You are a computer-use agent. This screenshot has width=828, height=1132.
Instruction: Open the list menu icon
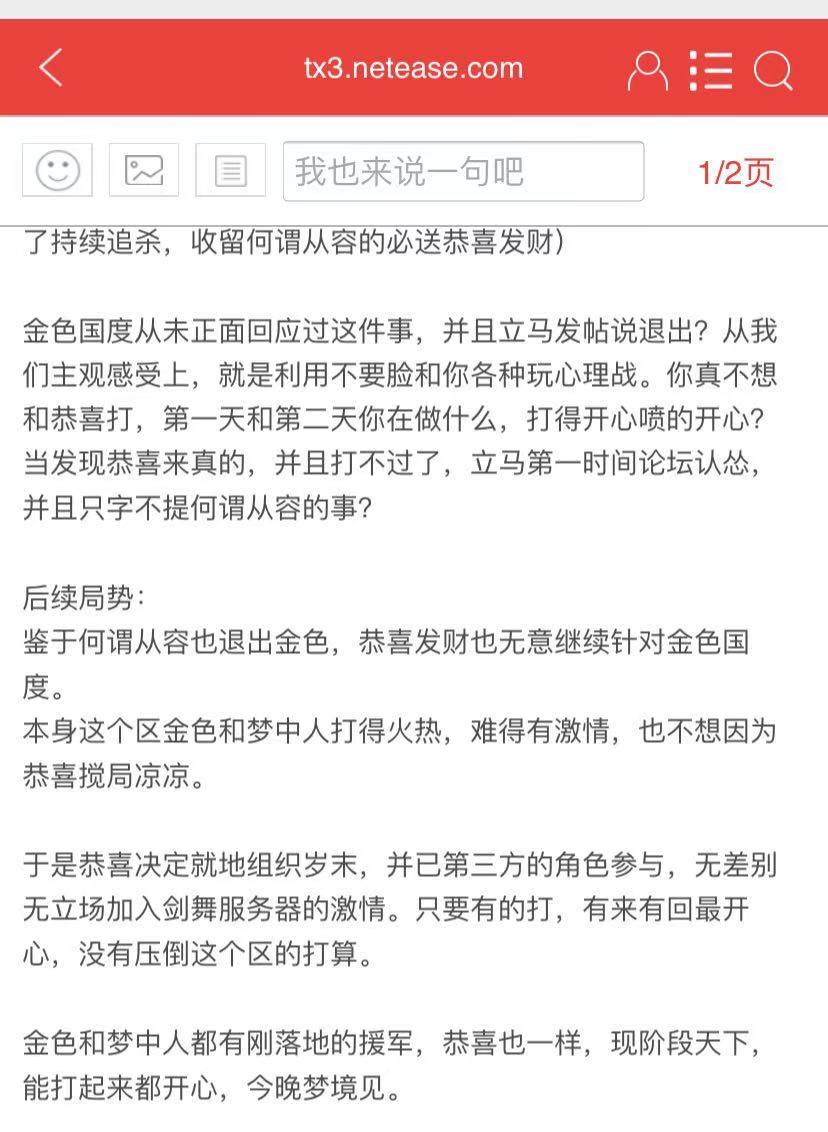[x=710, y=70]
